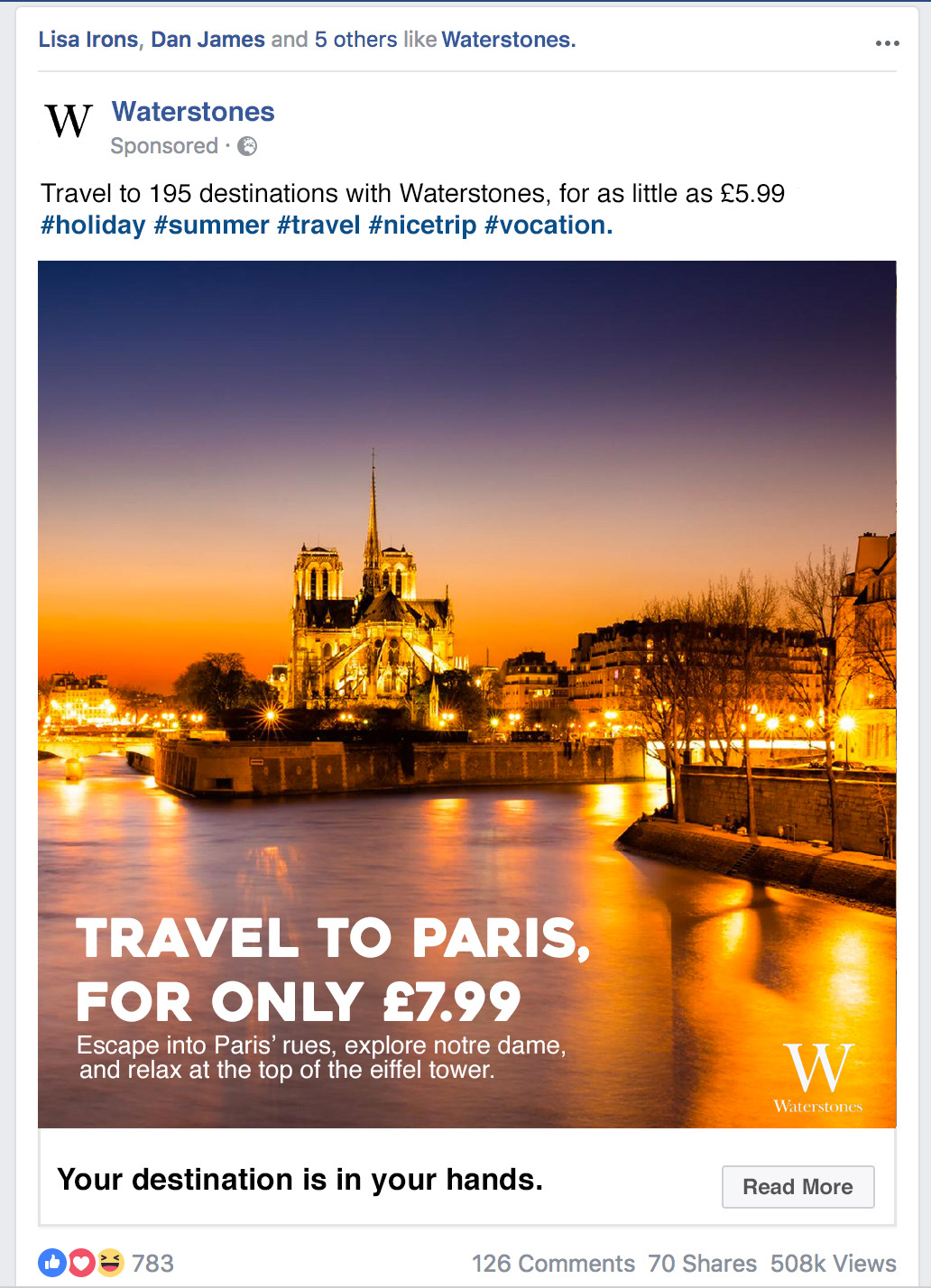Open Lisa Irons' profile
The height and width of the screenshot is (1288, 931).
pos(88,40)
